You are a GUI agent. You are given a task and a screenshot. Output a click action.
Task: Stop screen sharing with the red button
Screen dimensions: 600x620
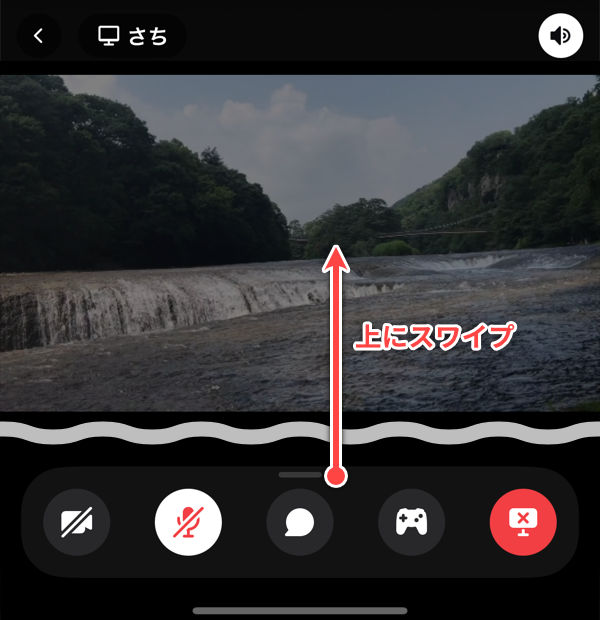[522, 522]
